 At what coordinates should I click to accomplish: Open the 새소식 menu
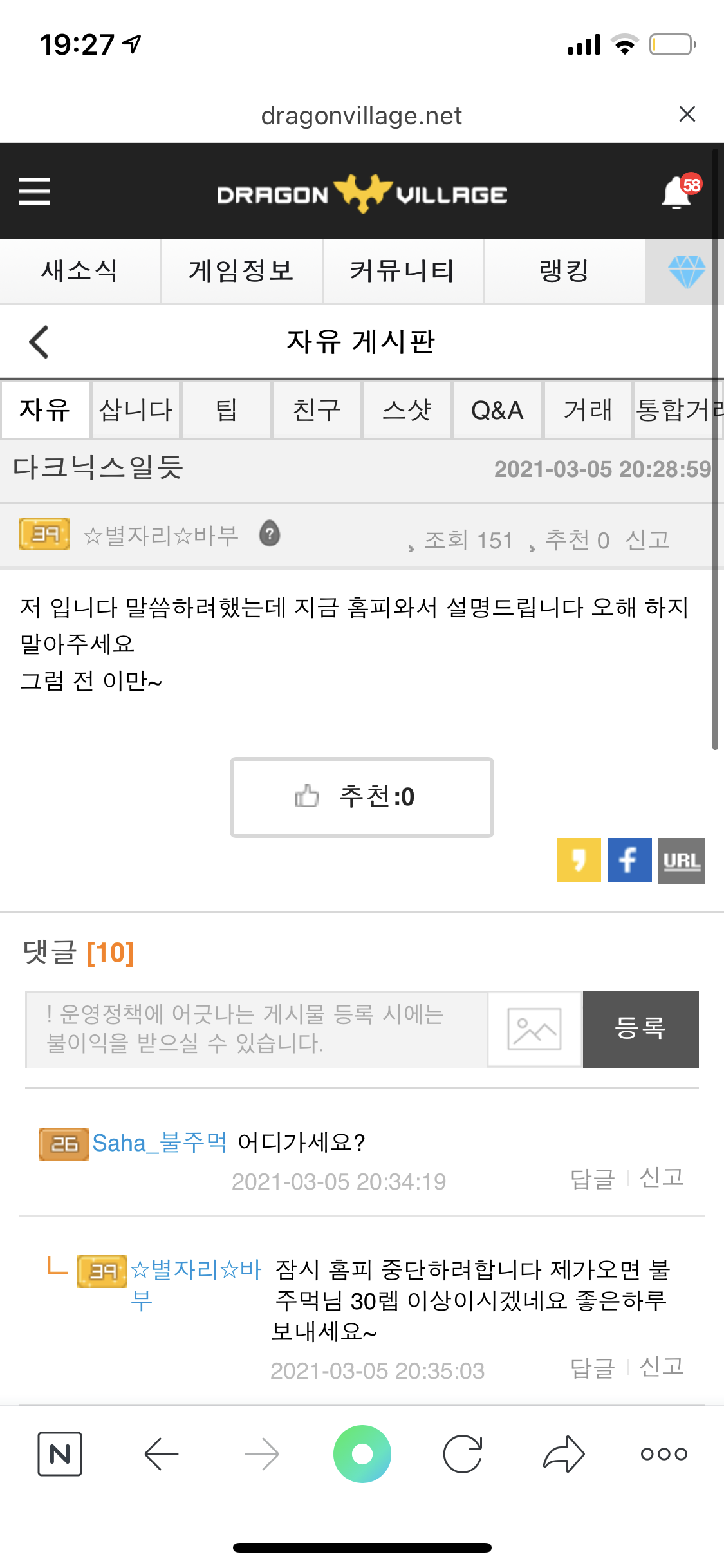[80, 271]
